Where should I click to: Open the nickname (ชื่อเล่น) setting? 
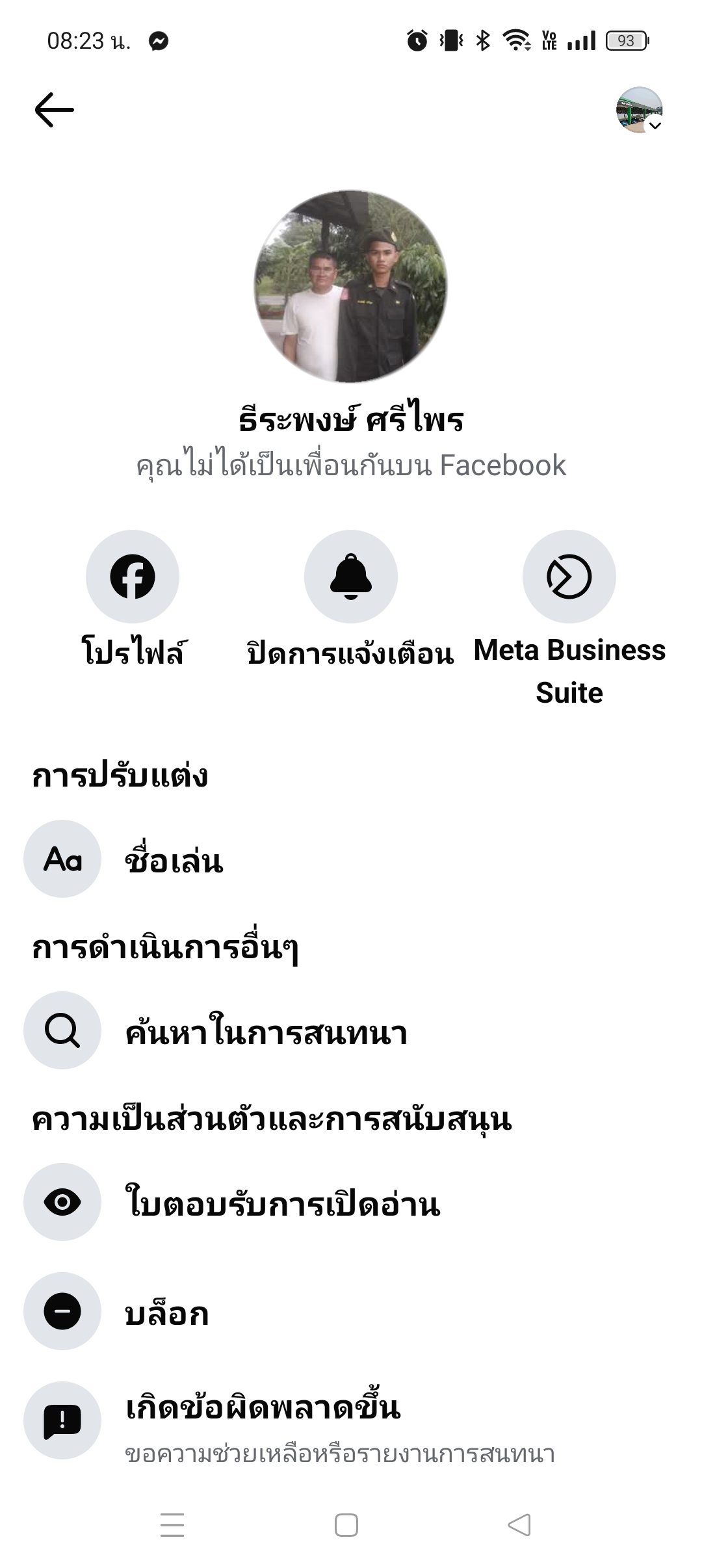click(174, 859)
